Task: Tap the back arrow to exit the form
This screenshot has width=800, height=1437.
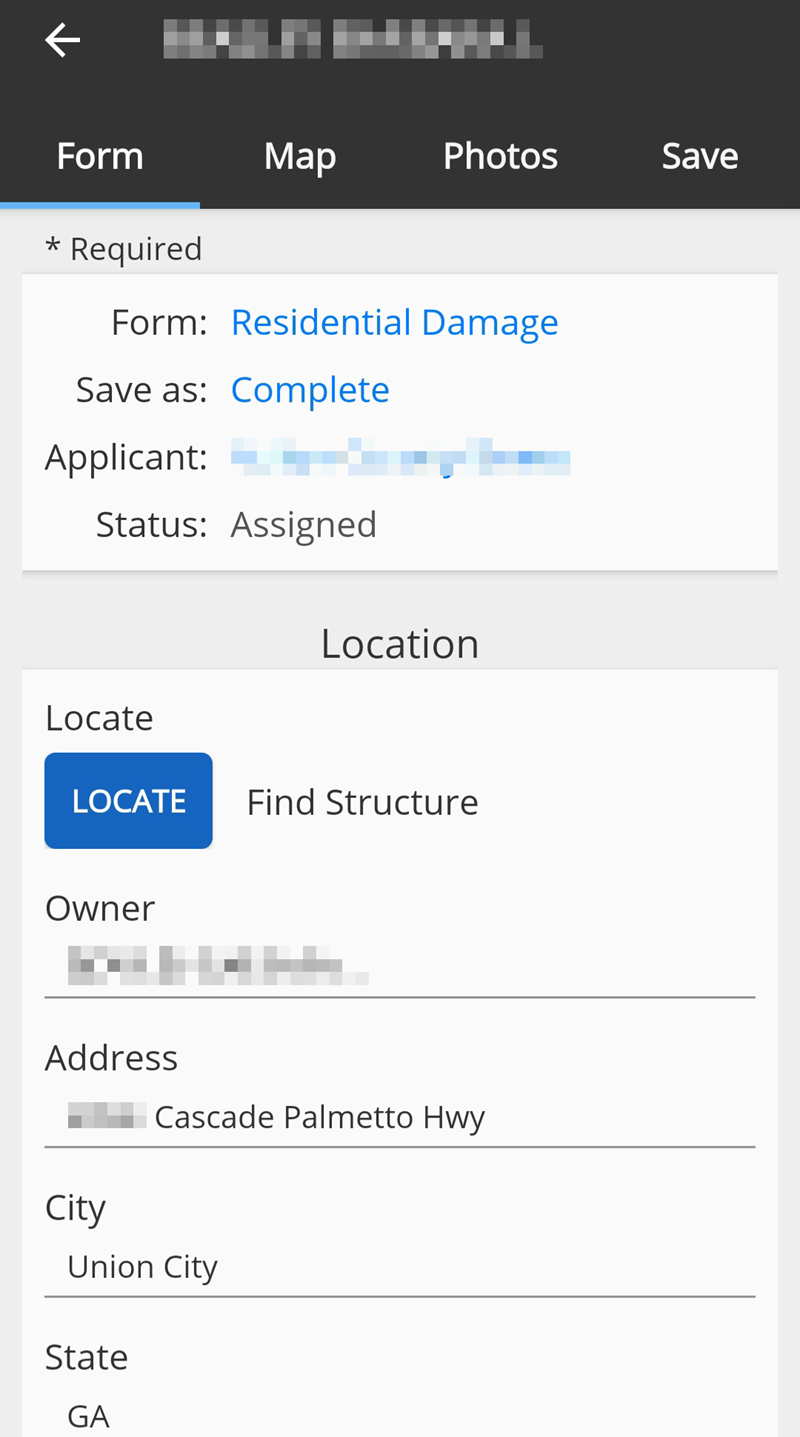Action: pos(62,38)
